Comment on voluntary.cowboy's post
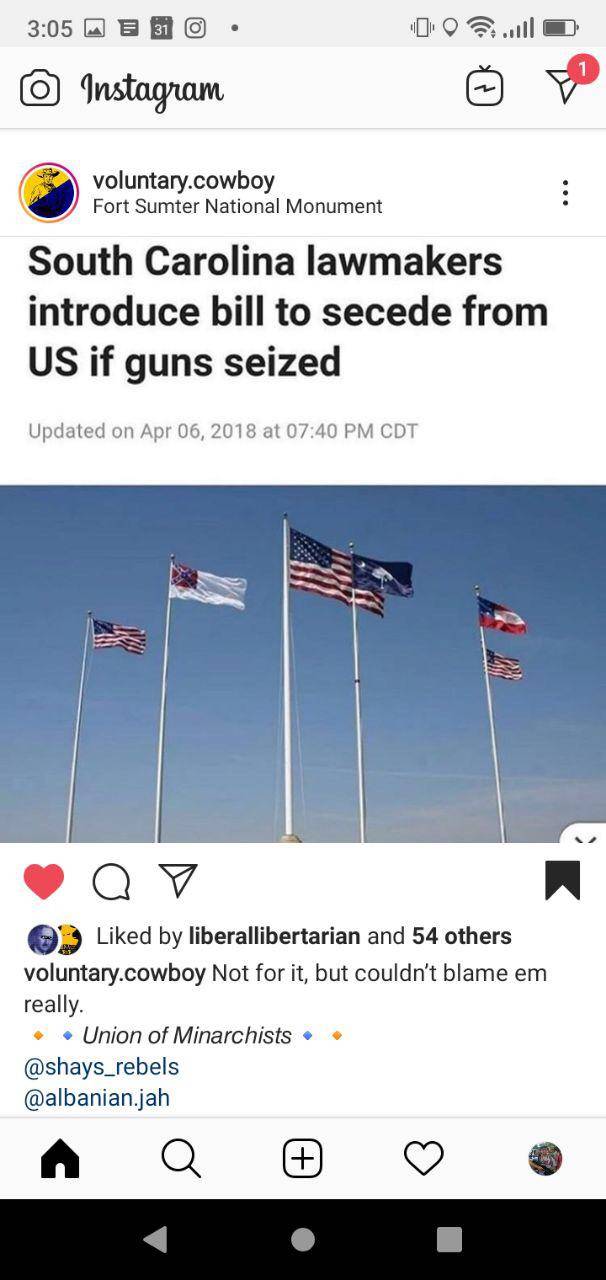Viewport: 606px width, 1280px height. (111, 881)
